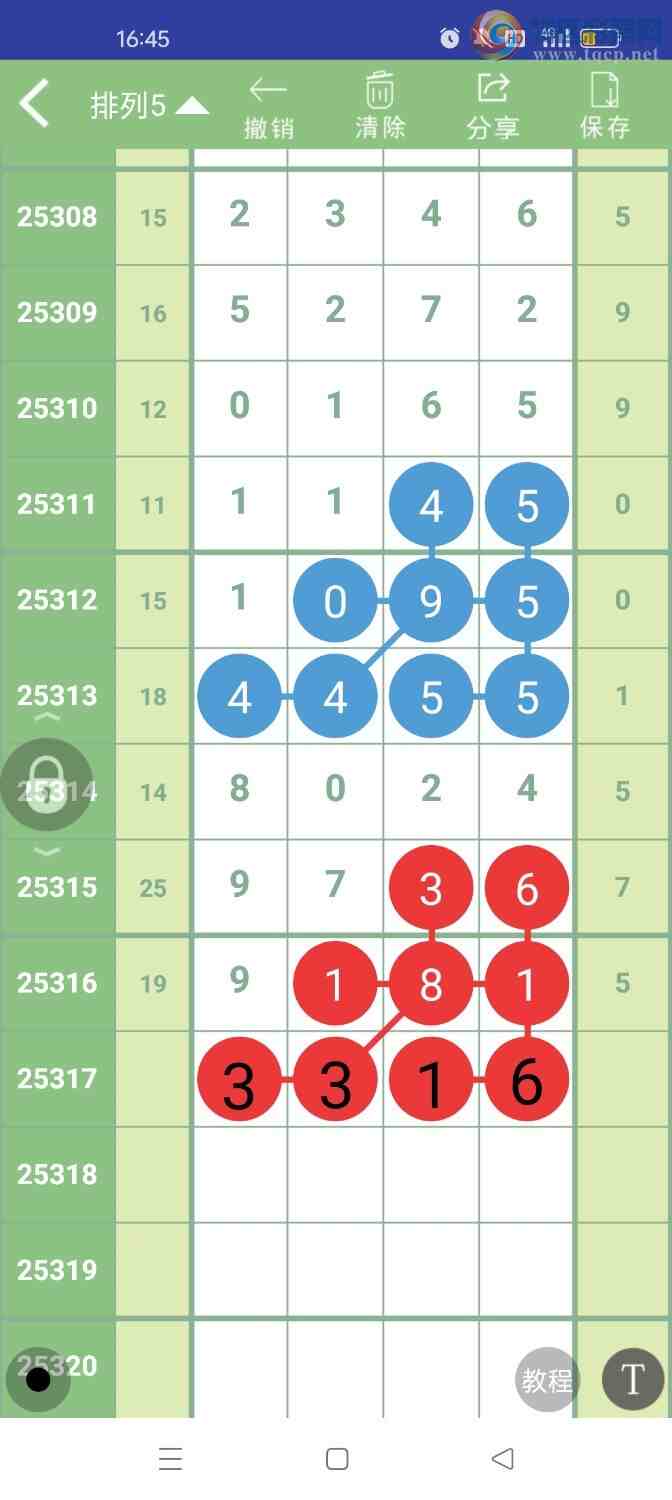Select the T text tool button
Screen dimensions: 672x1500
(x=632, y=1380)
